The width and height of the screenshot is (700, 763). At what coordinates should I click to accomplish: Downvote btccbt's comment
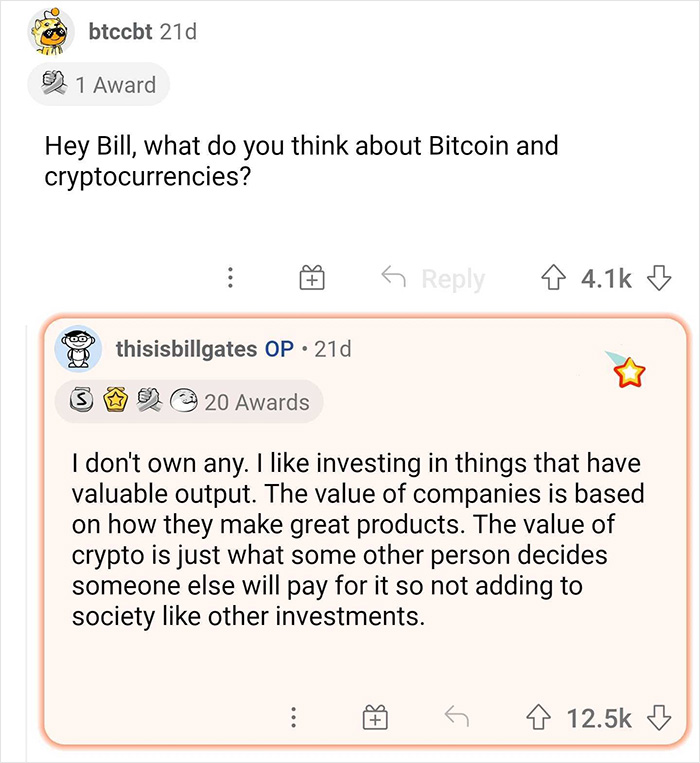tap(657, 278)
